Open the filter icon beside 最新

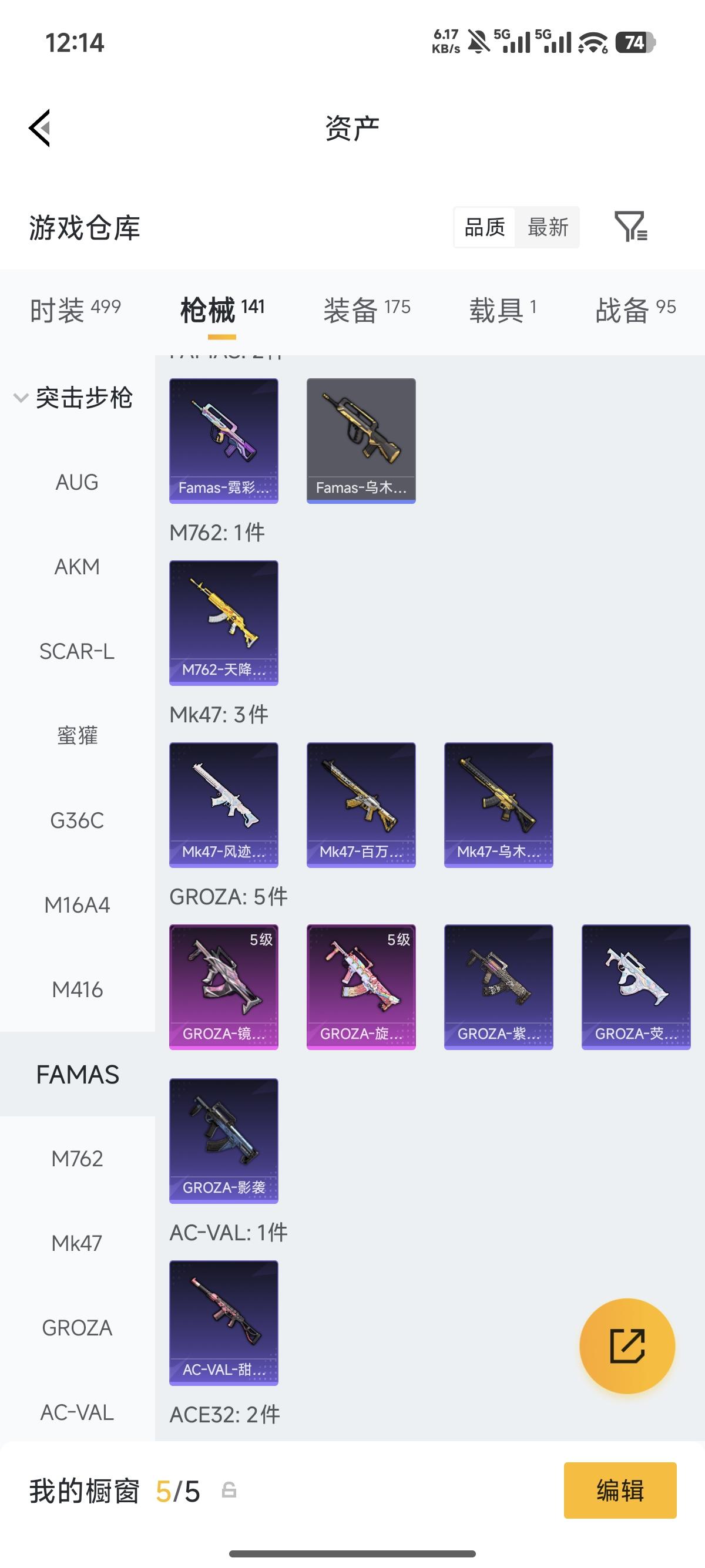631,227
